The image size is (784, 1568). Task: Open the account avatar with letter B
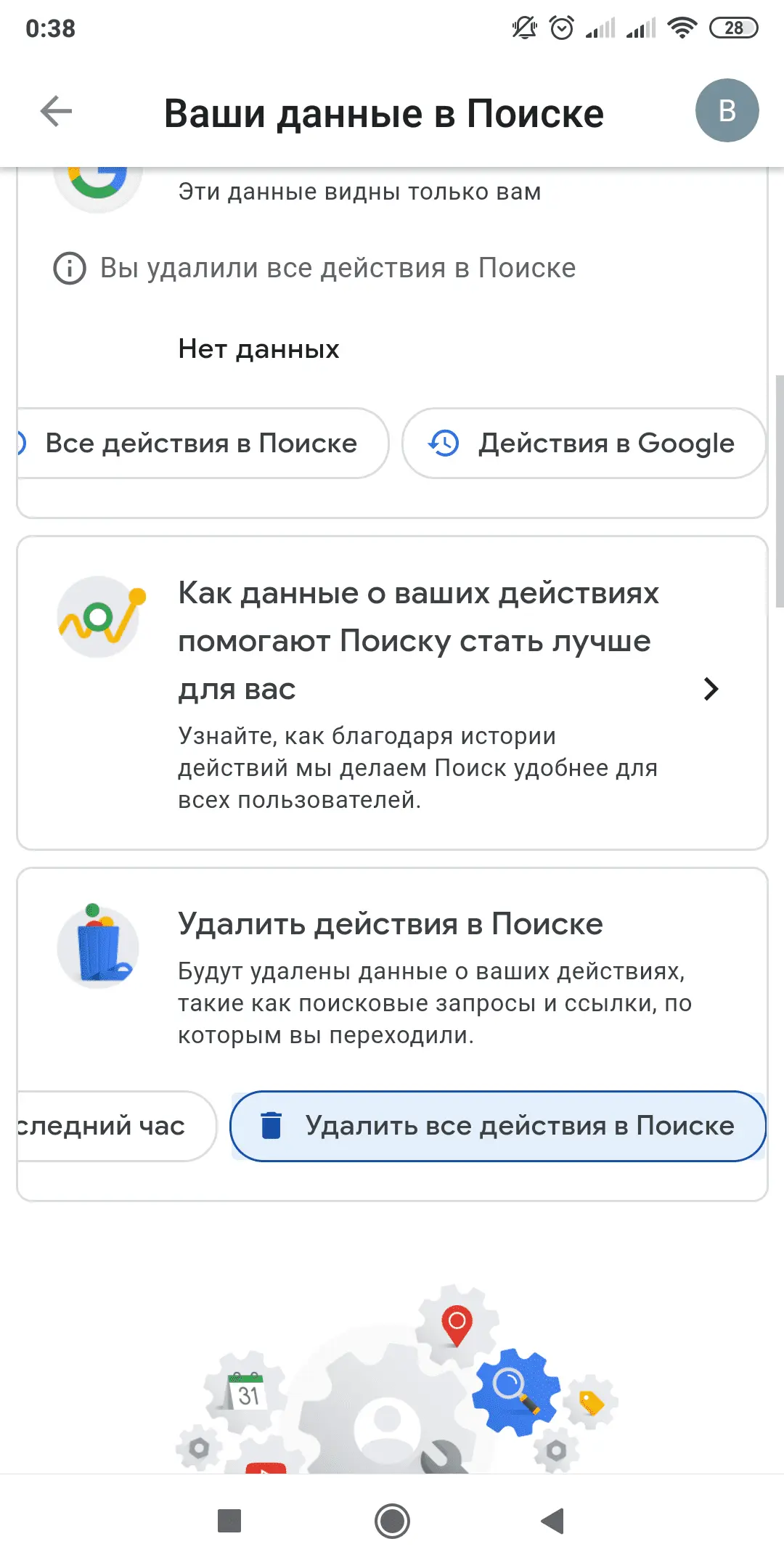tap(727, 111)
